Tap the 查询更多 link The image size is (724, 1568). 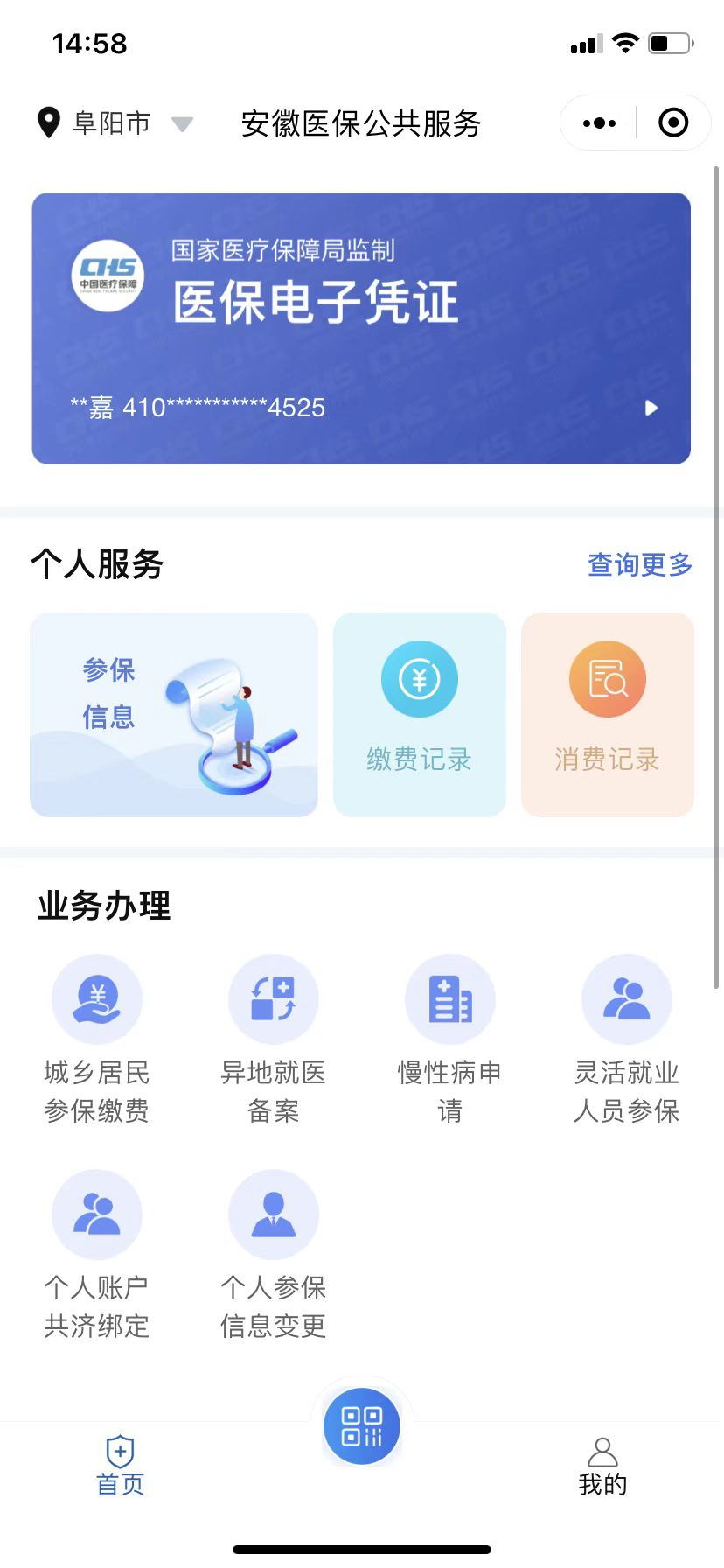tap(639, 565)
